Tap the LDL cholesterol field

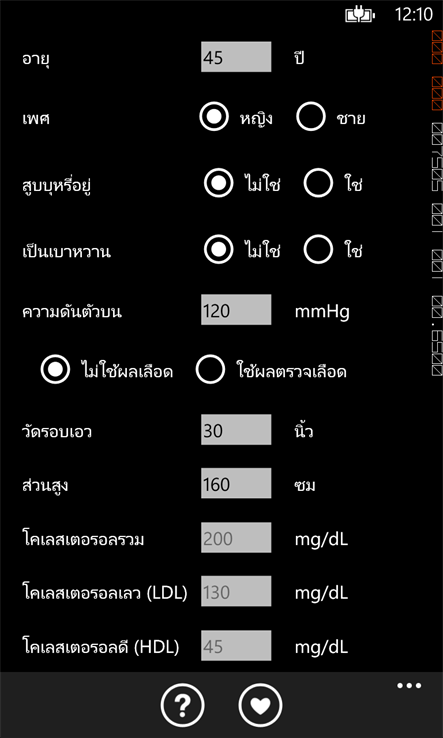236,591
